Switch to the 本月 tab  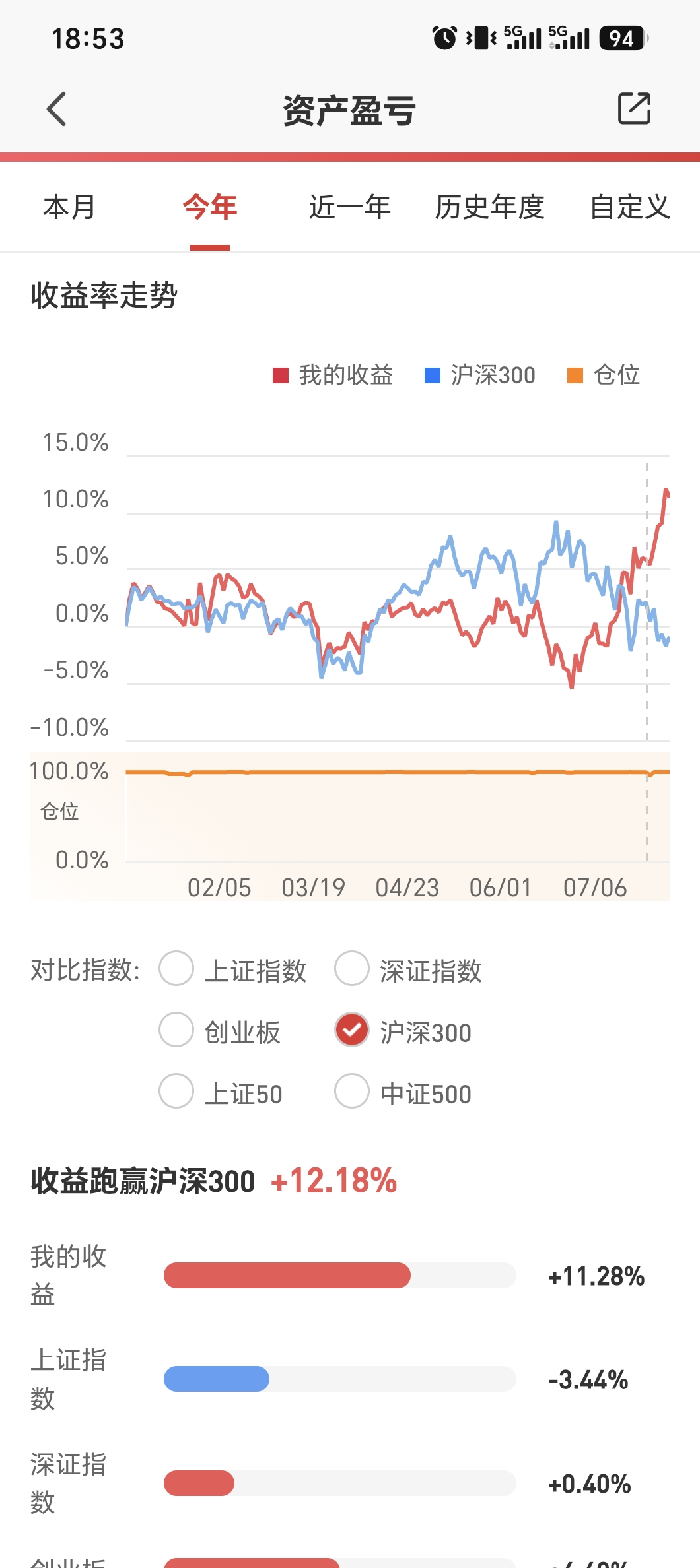[69, 207]
